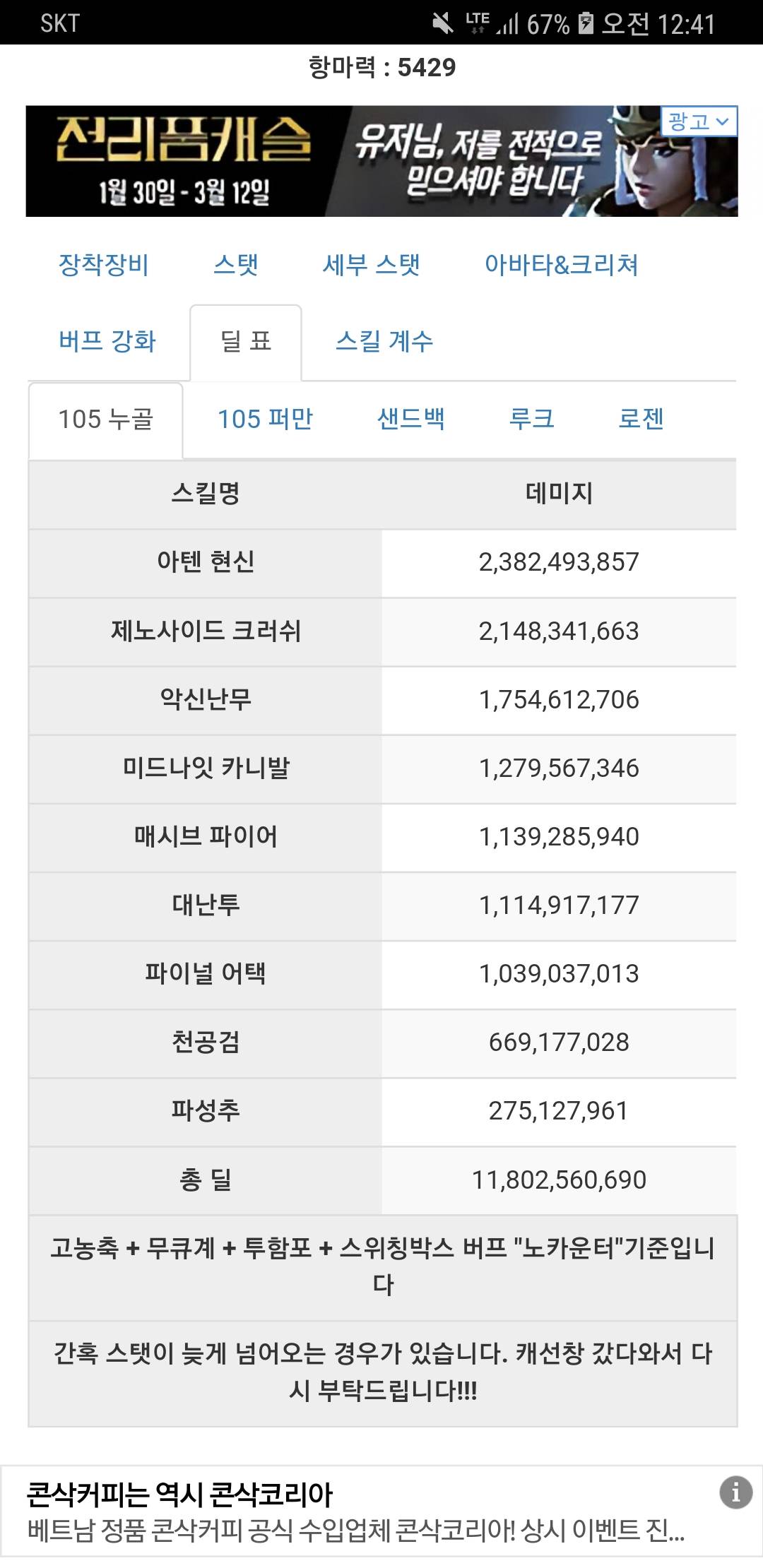Switch to the 105 퍼만 sub-tab
The image size is (763, 1568).
(x=265, y=420)
